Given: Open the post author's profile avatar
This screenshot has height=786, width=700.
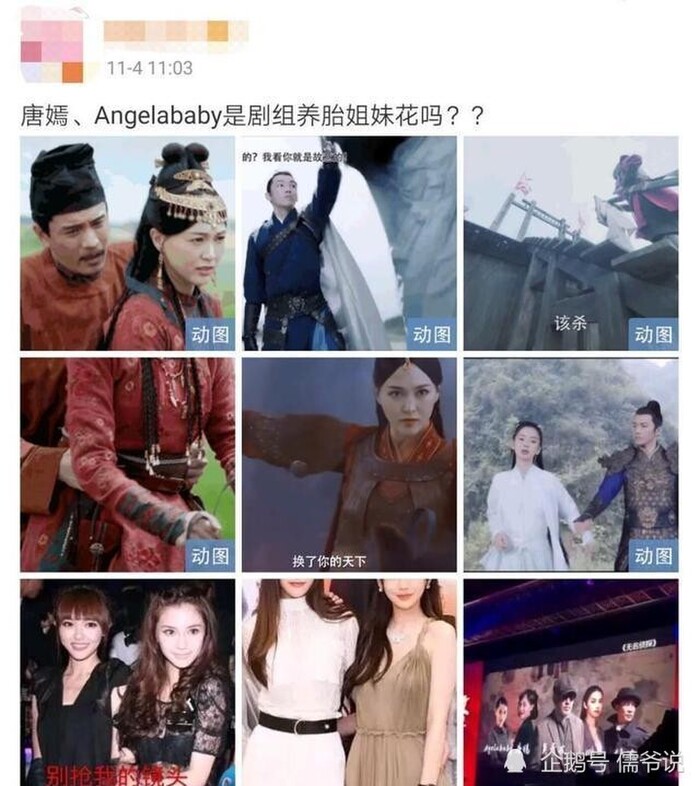Looking at the screenshot, I should [53, 44].
